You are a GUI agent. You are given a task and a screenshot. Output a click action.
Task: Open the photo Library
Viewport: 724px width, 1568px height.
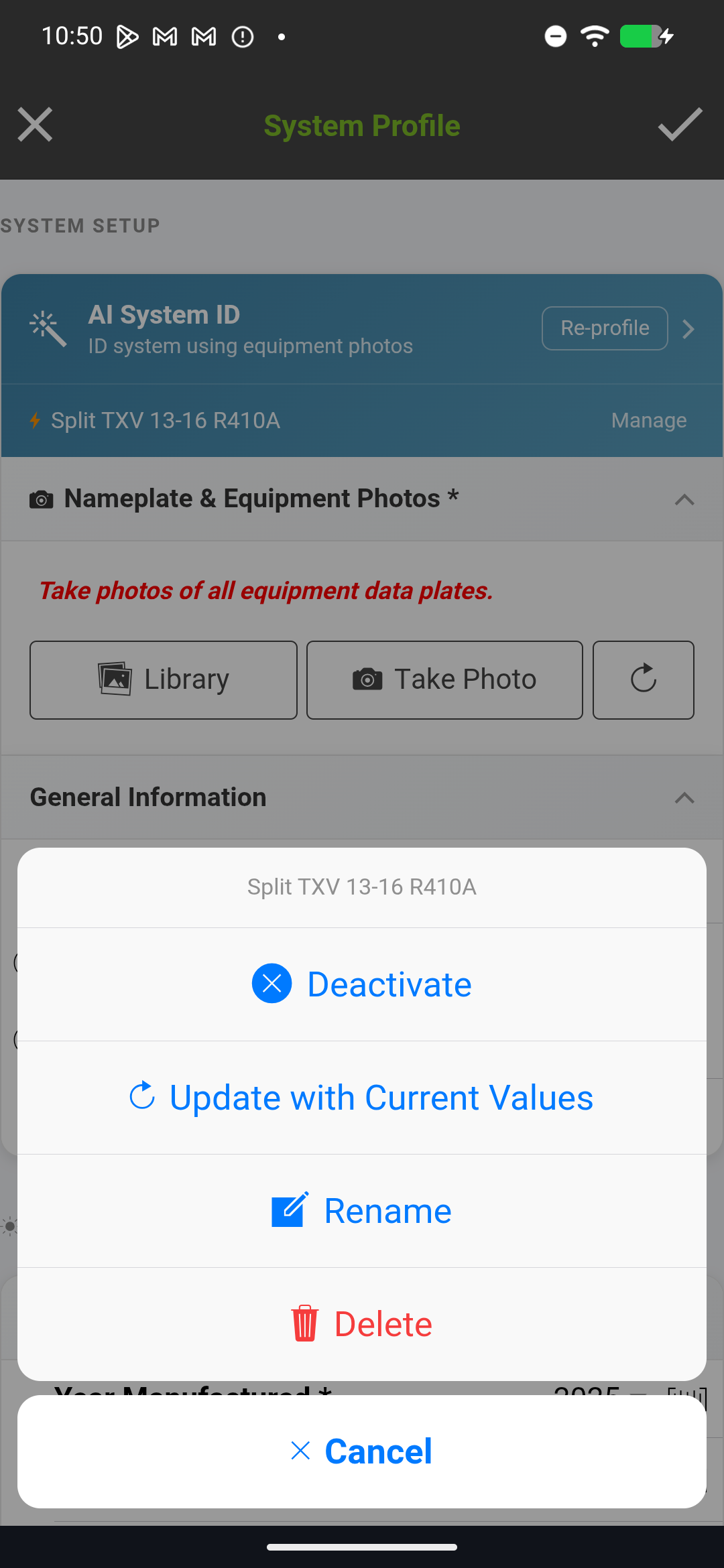[x=163, y=679]
